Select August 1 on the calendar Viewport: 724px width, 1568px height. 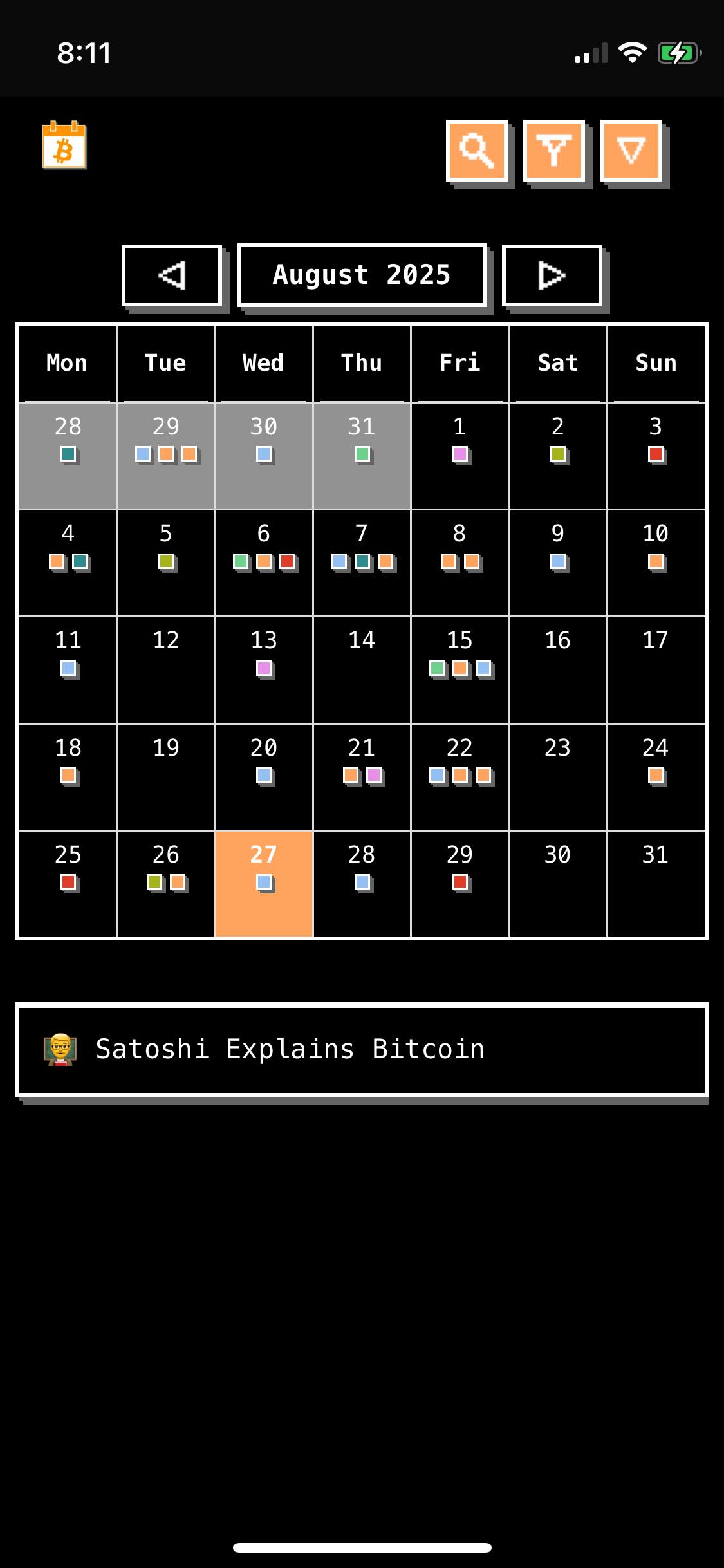[x=459, y=456]
